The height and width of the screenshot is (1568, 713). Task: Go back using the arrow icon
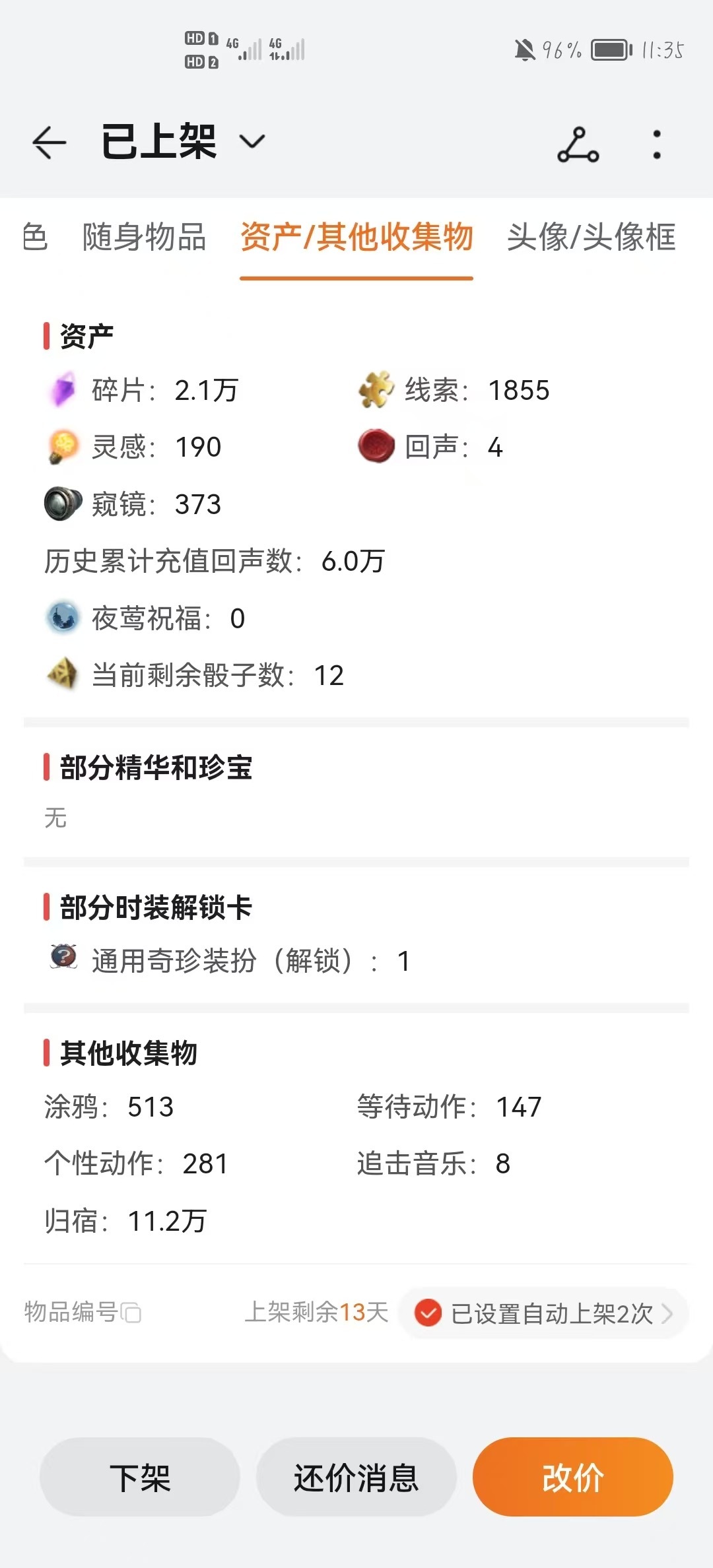(50, 143)
